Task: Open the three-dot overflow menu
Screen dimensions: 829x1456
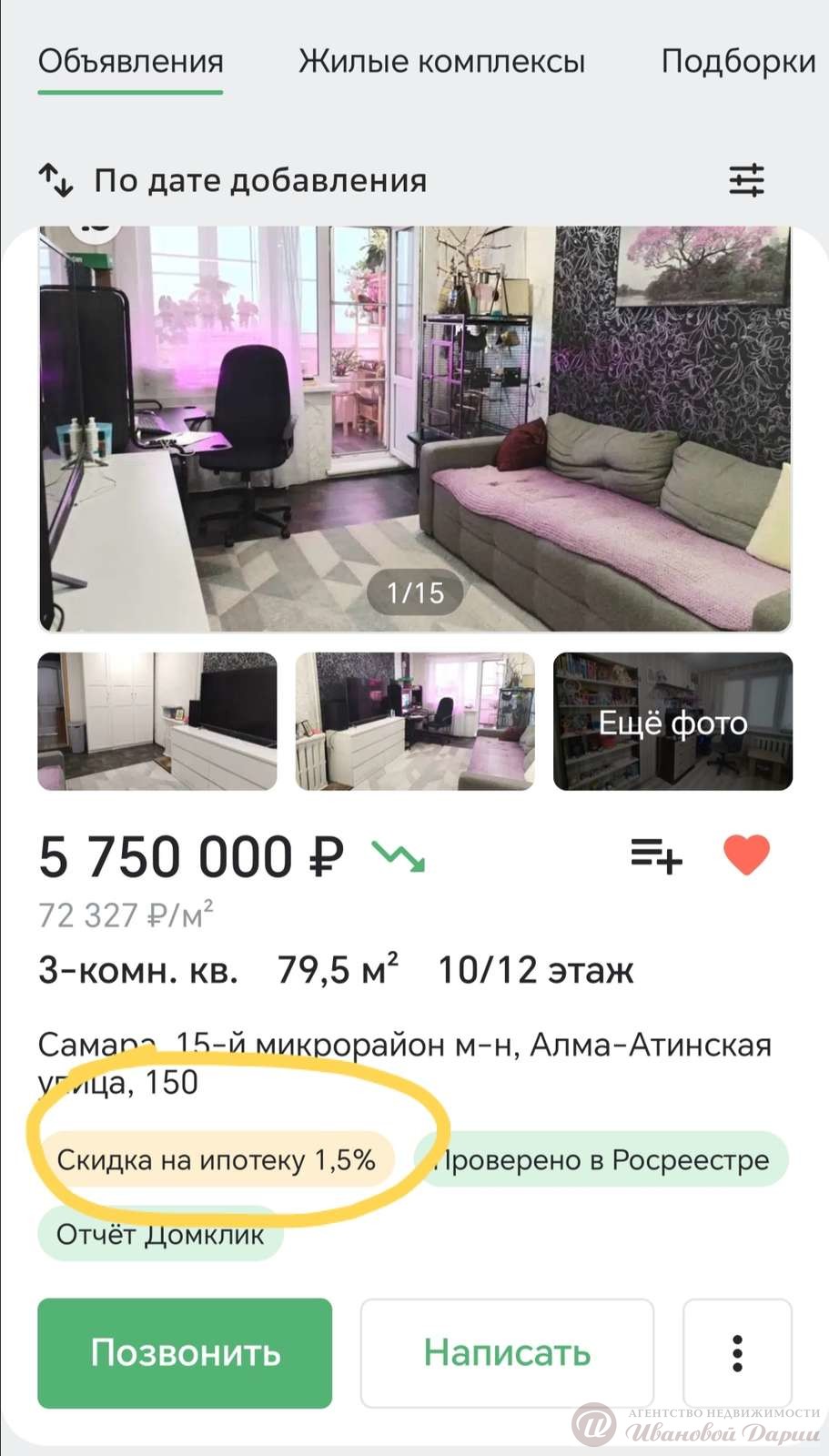Action: point(737,1353)
